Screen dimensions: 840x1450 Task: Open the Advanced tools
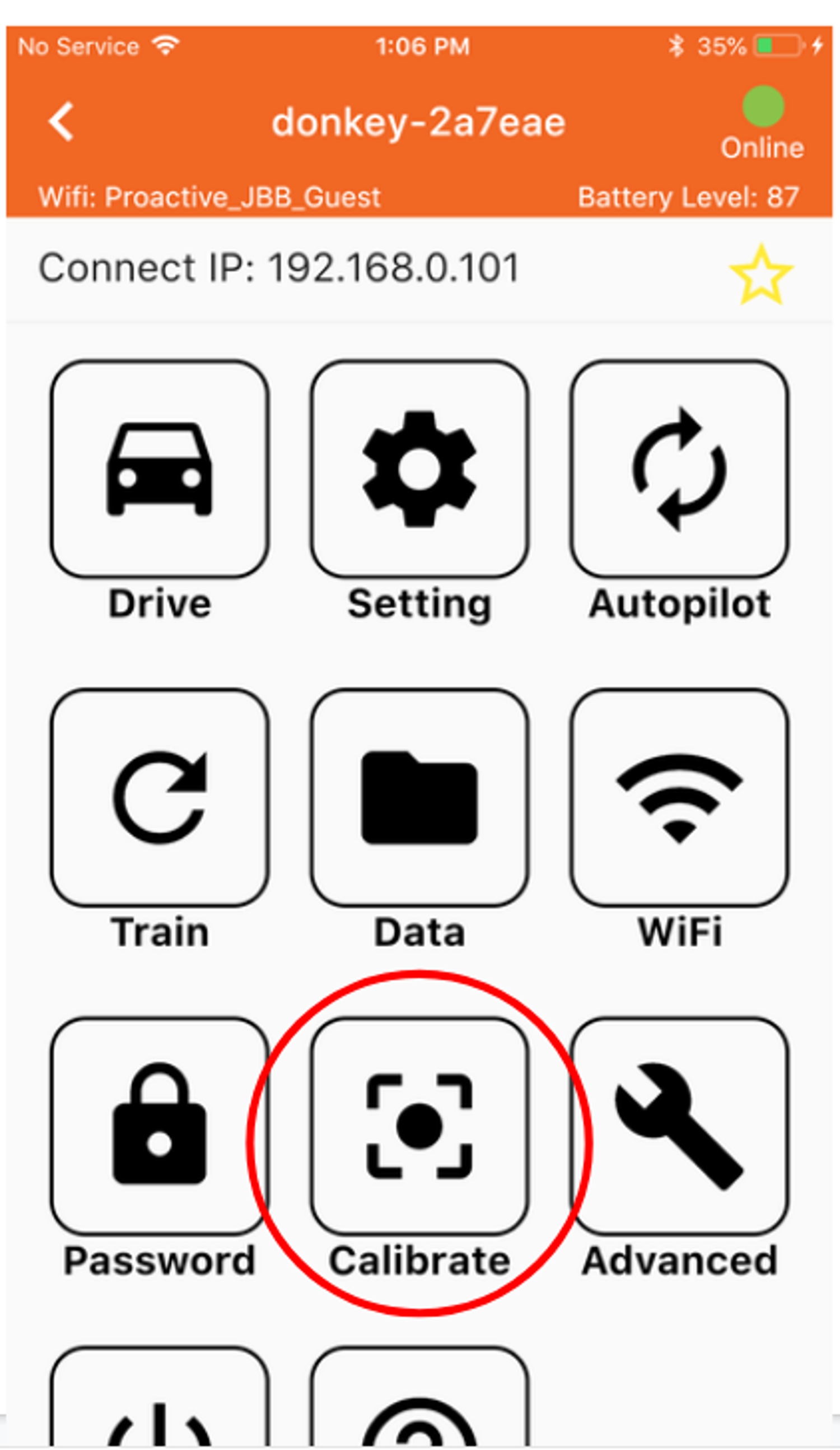[680, 1127]
